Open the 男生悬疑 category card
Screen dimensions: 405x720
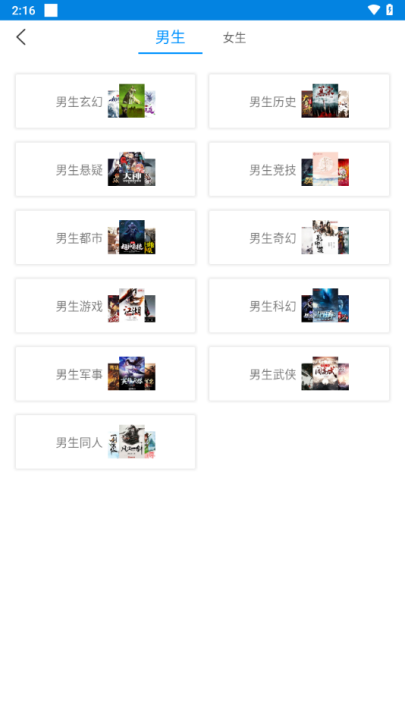coord(106,169)
